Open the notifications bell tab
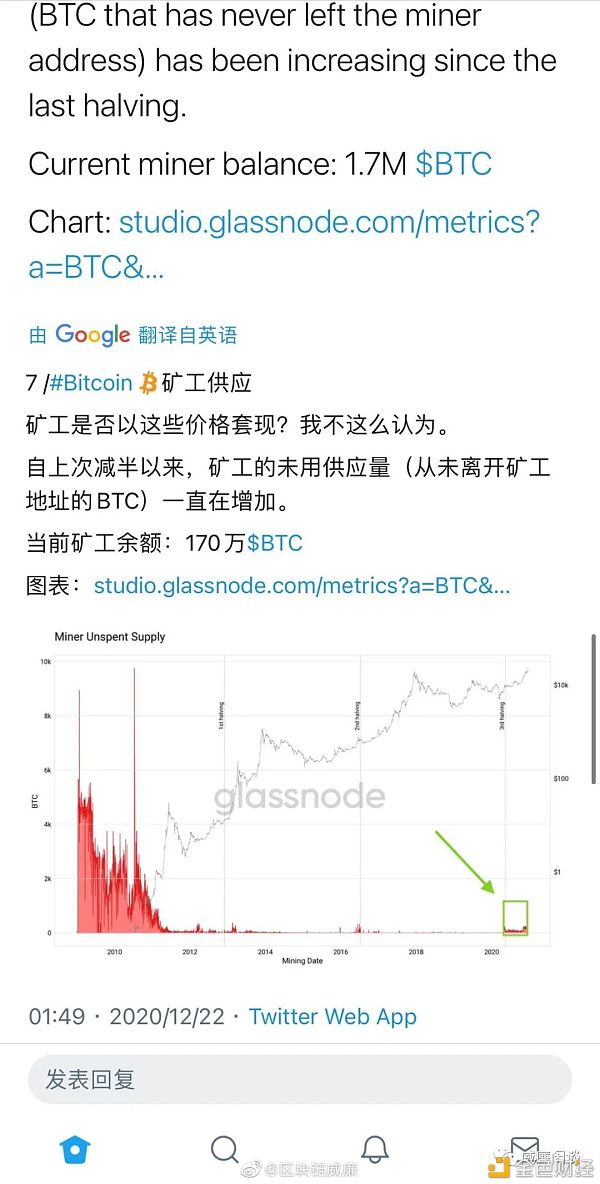600x1184 pixels. 374,1149
